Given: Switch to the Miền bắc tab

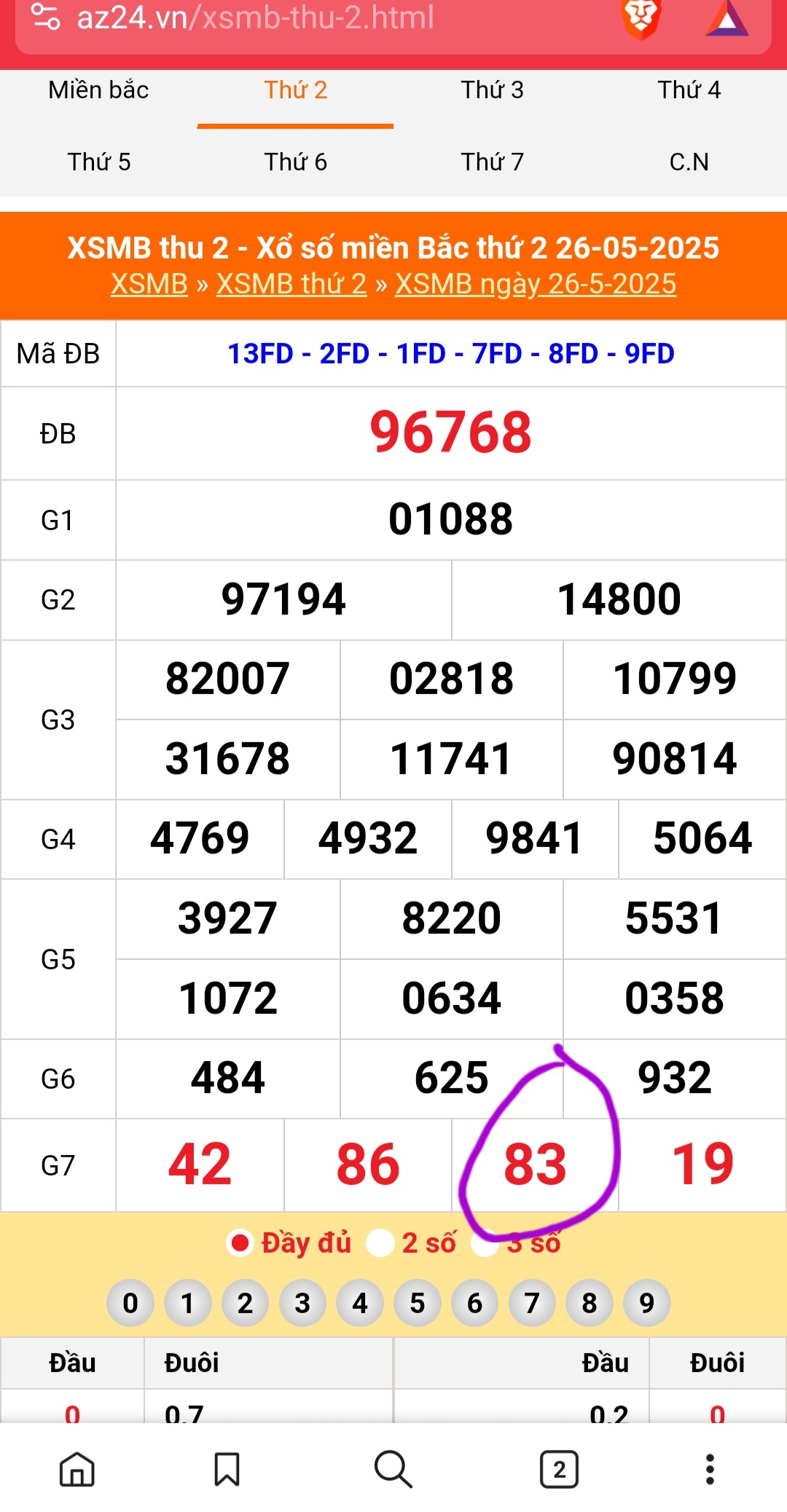Looking at the screenshot, I should tap(98, 90).
